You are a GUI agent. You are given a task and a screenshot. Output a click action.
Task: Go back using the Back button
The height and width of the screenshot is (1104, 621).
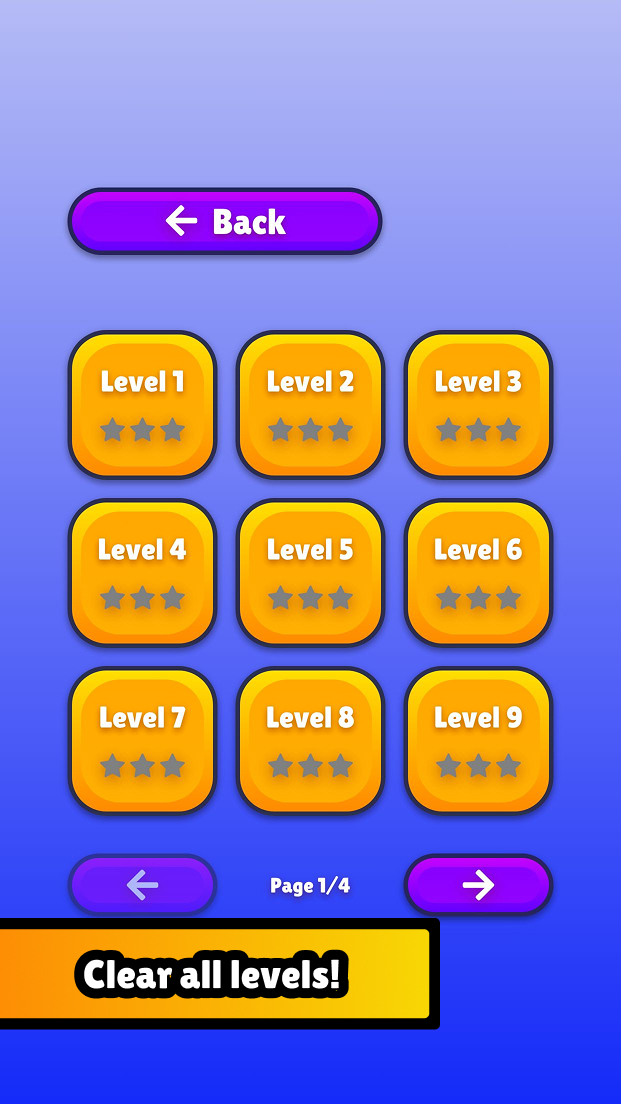point(225,221)
